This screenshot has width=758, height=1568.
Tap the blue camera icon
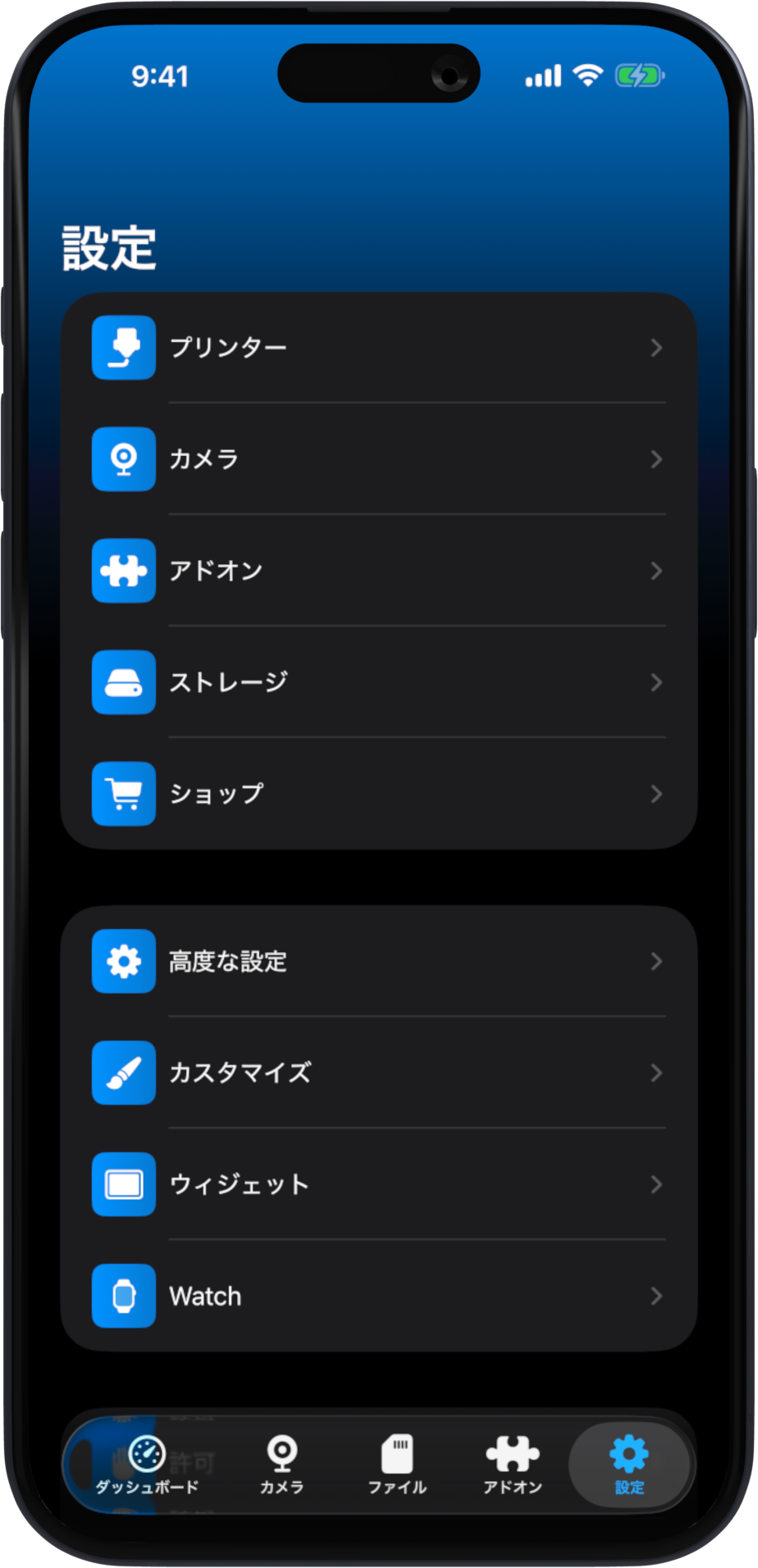click(123, 459)
